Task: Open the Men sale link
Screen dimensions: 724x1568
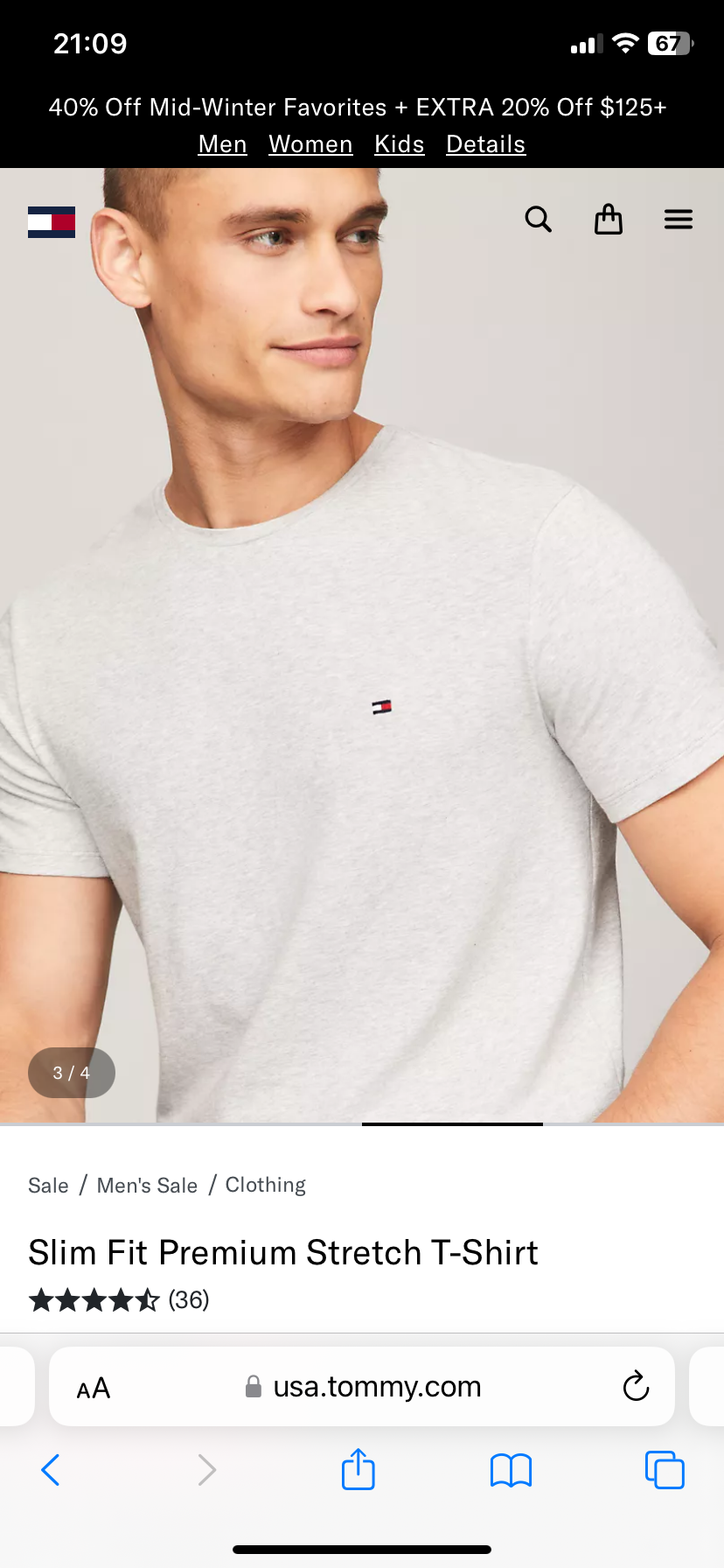Action: click(222, 144)
